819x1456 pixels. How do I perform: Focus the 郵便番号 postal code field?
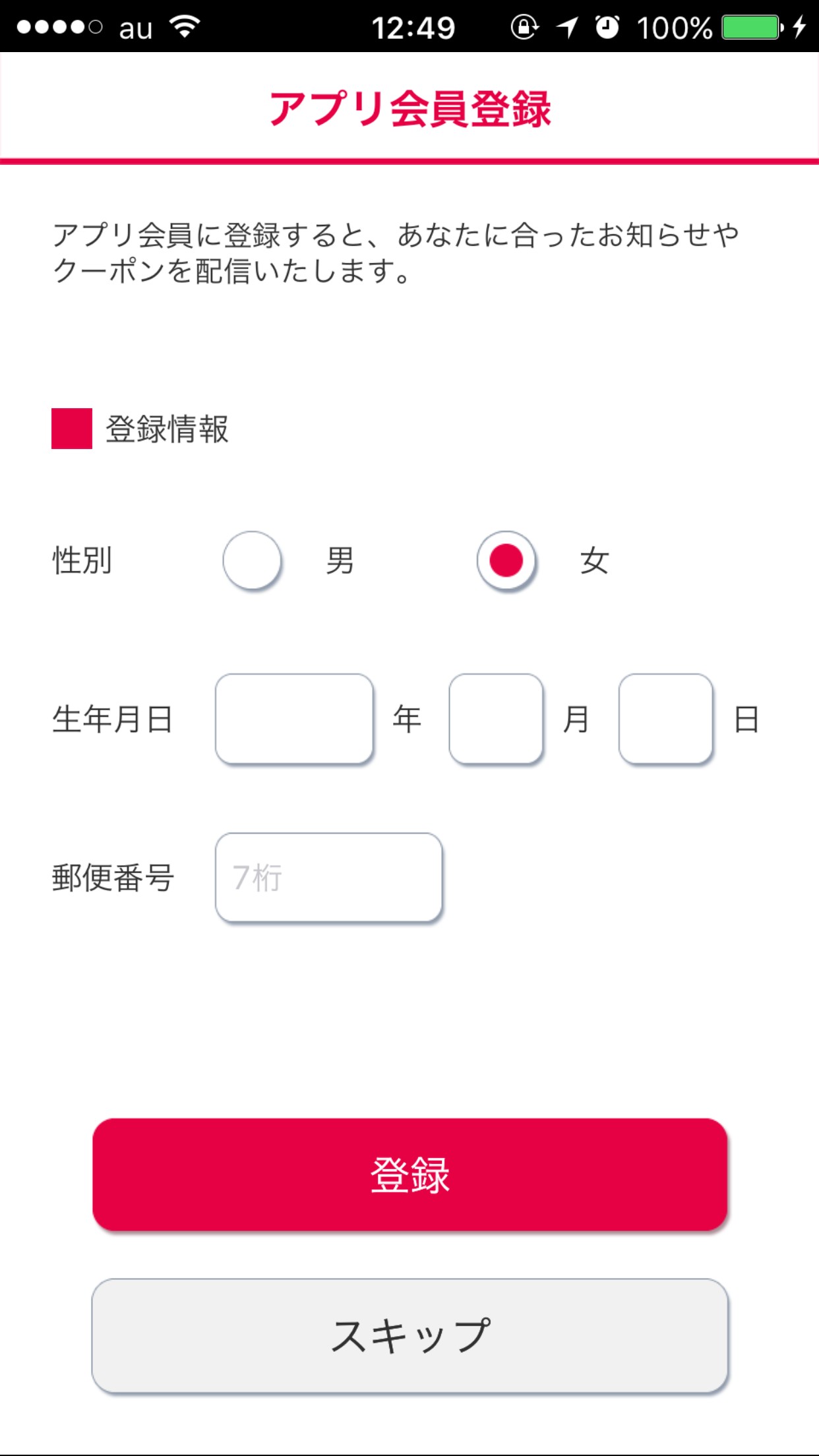tap(328, 878)
